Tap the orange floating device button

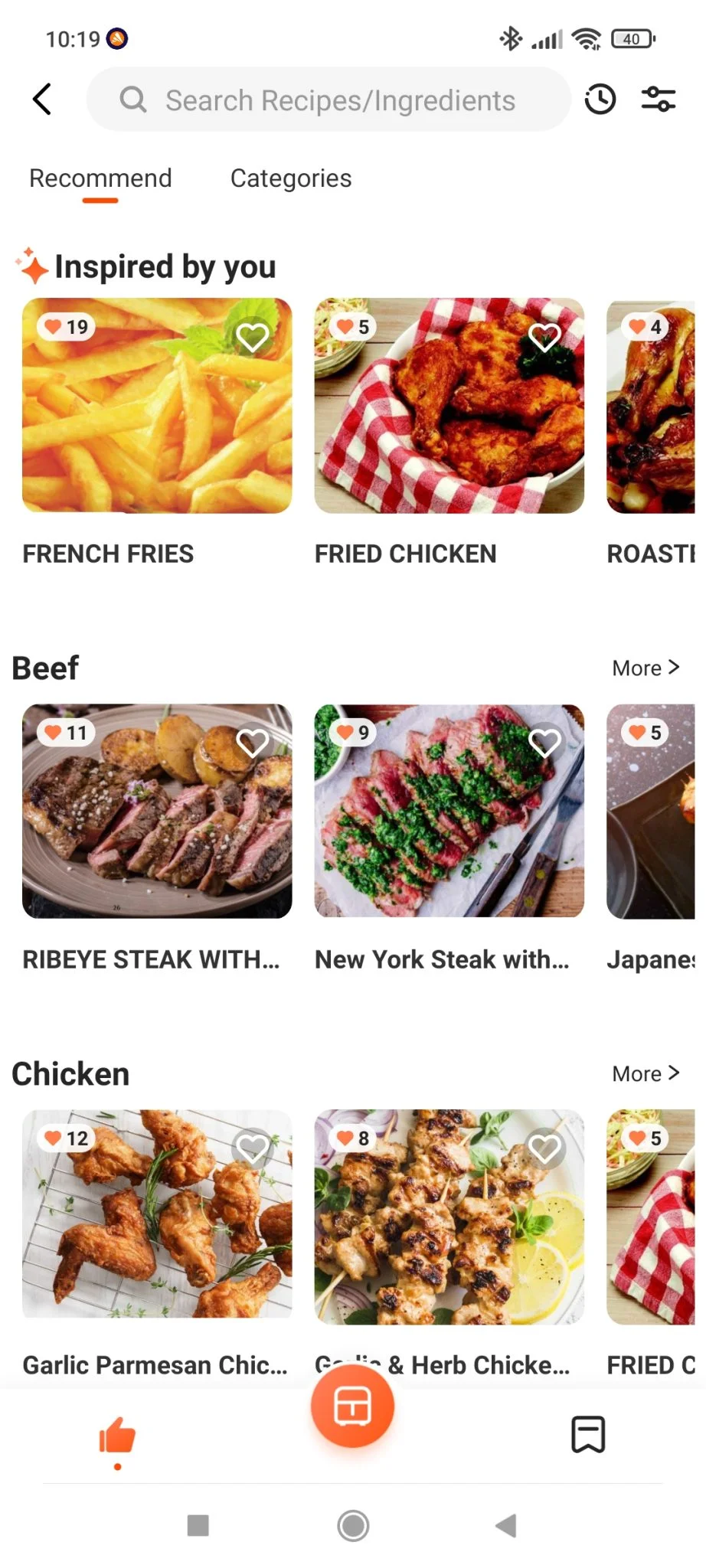coord(352,1406)
